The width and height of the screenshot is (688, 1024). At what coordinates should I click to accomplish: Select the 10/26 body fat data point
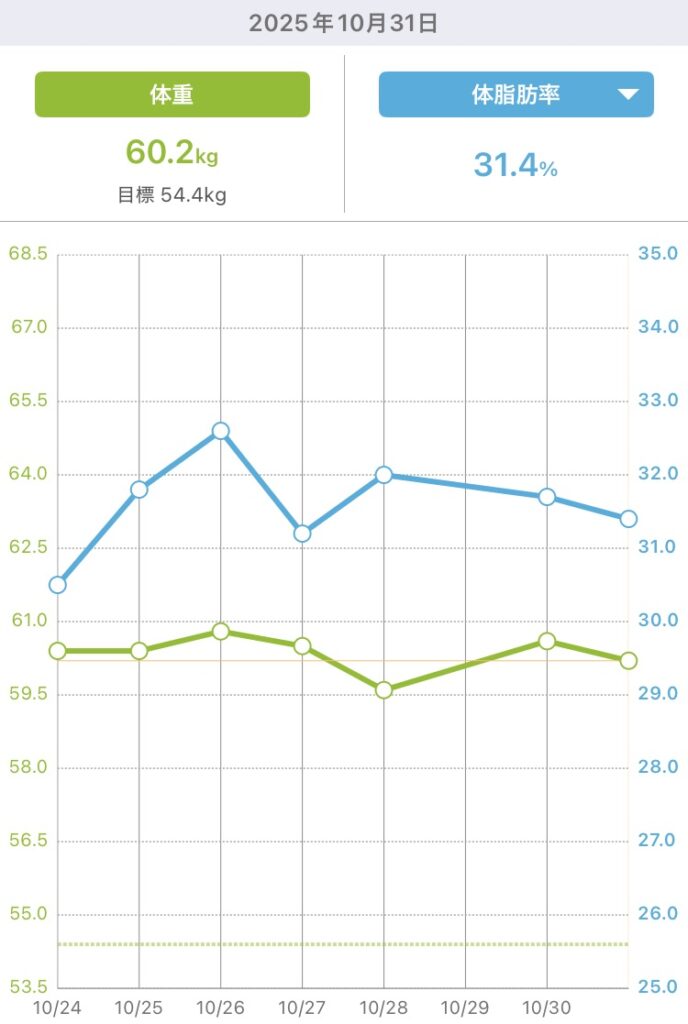click(221, 431)
